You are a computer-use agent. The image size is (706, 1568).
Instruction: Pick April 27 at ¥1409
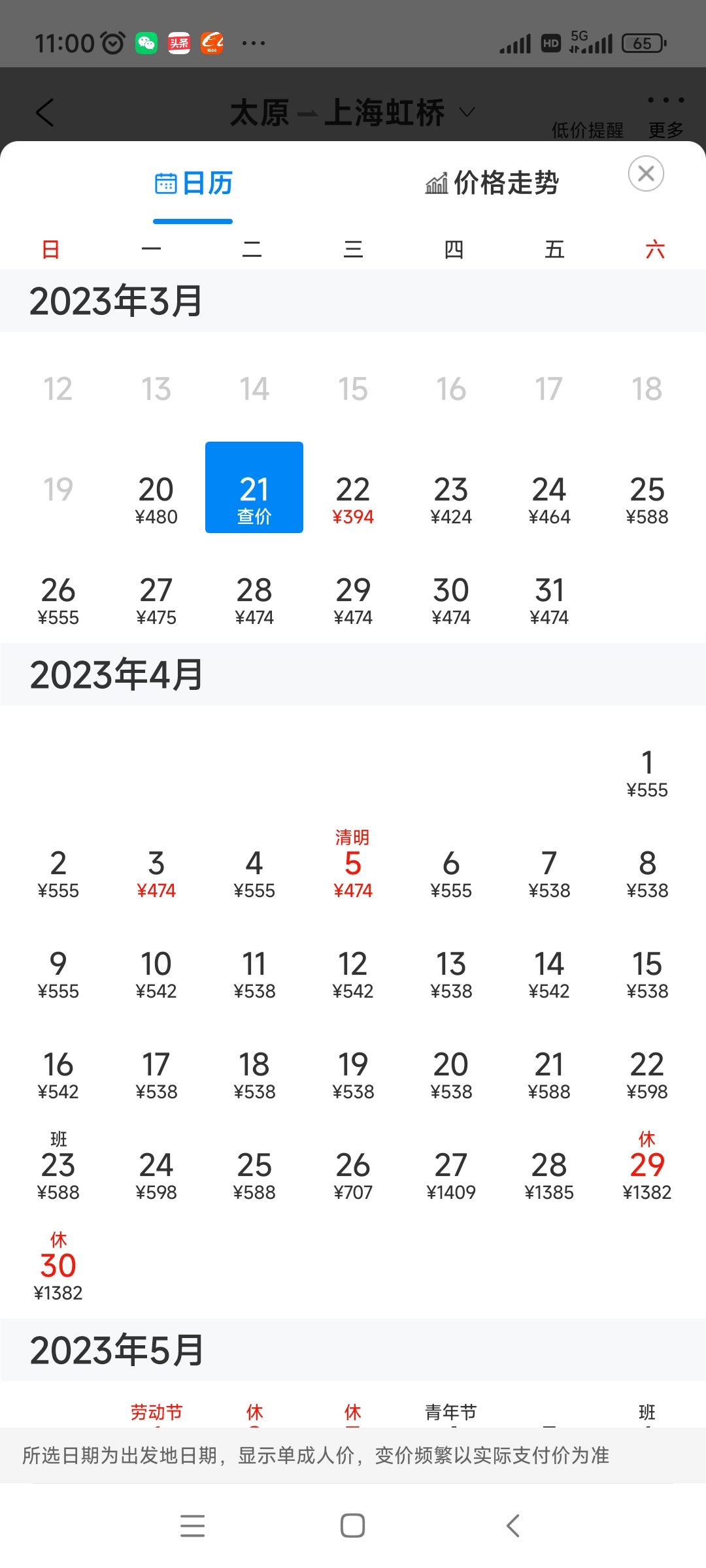pyautogui.click(x=451, y=1176)
